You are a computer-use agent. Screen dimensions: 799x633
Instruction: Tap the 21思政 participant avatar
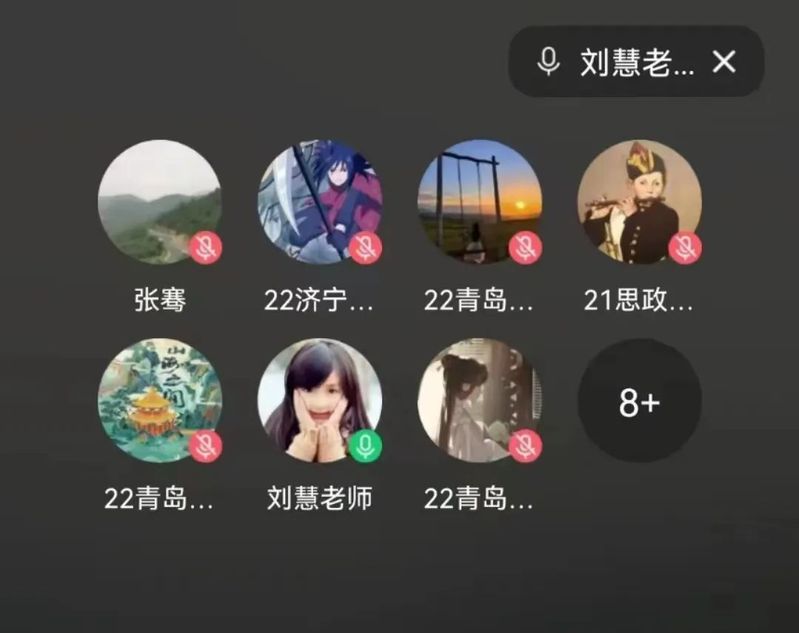pyautogui.click(x=639, y=202)
